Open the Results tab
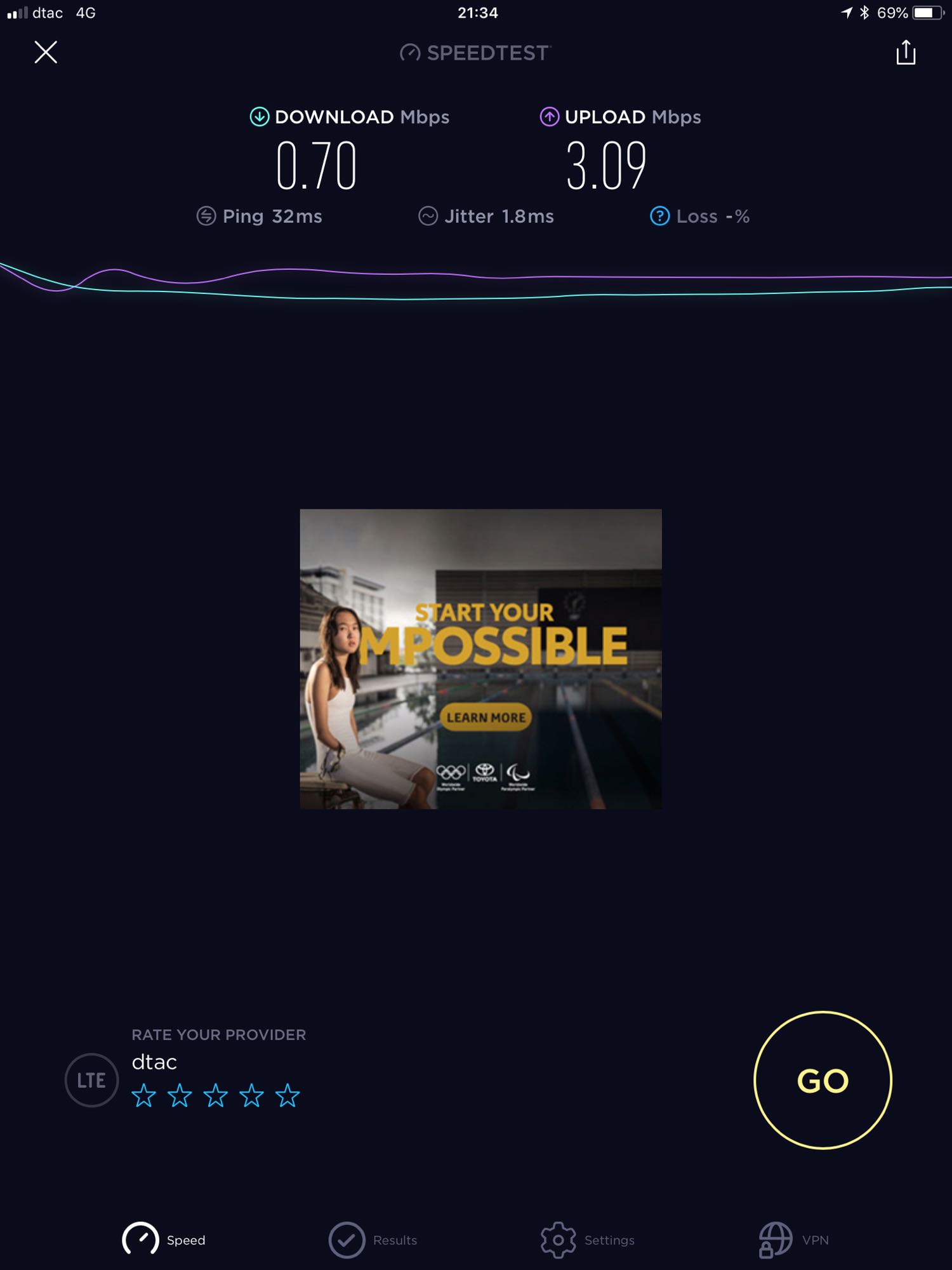952x1270 pixels. (x=373, y=1239)
